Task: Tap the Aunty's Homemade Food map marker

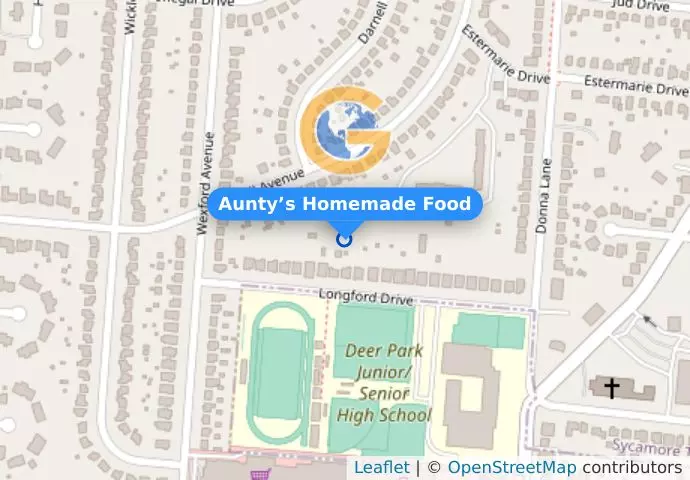Action: click(345, 239)
